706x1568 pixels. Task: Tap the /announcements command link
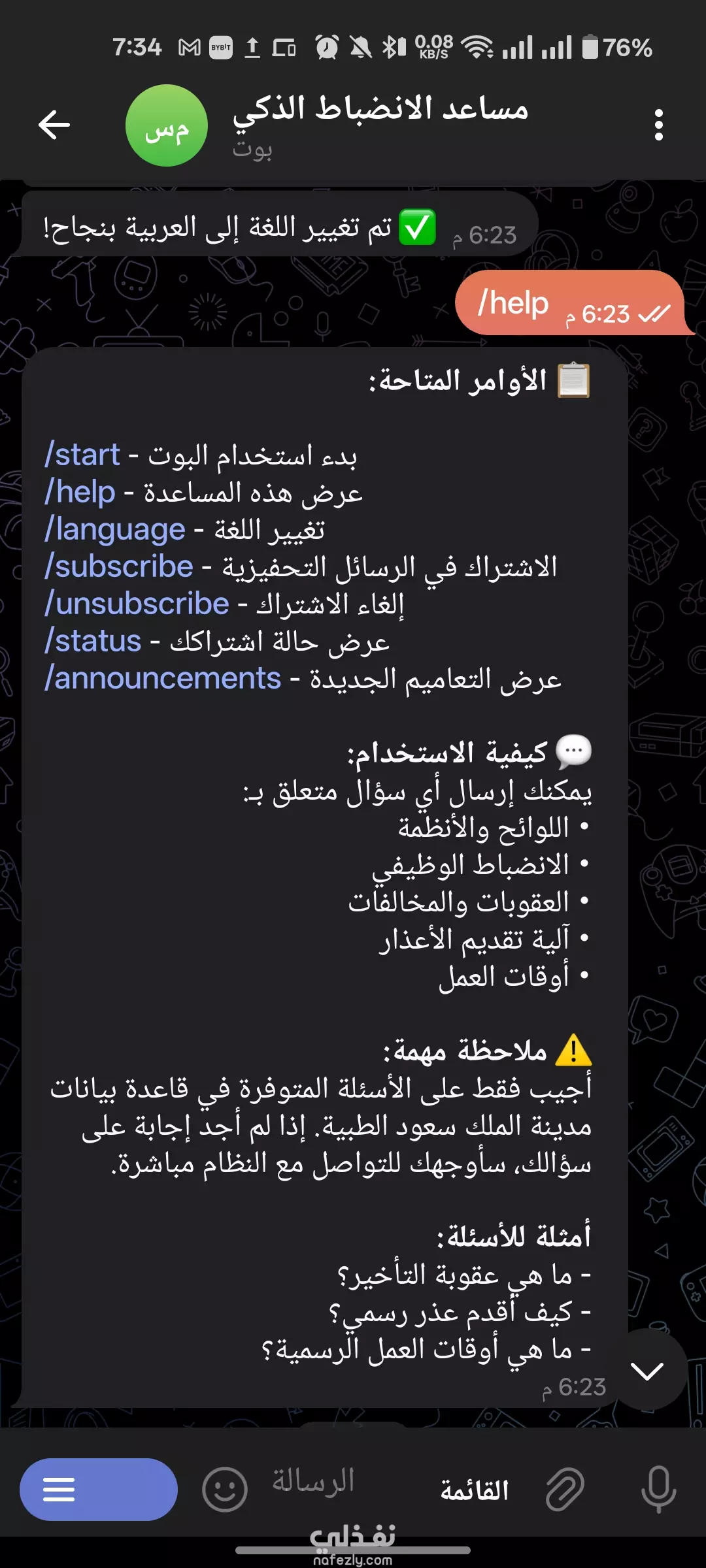(163, 678)
